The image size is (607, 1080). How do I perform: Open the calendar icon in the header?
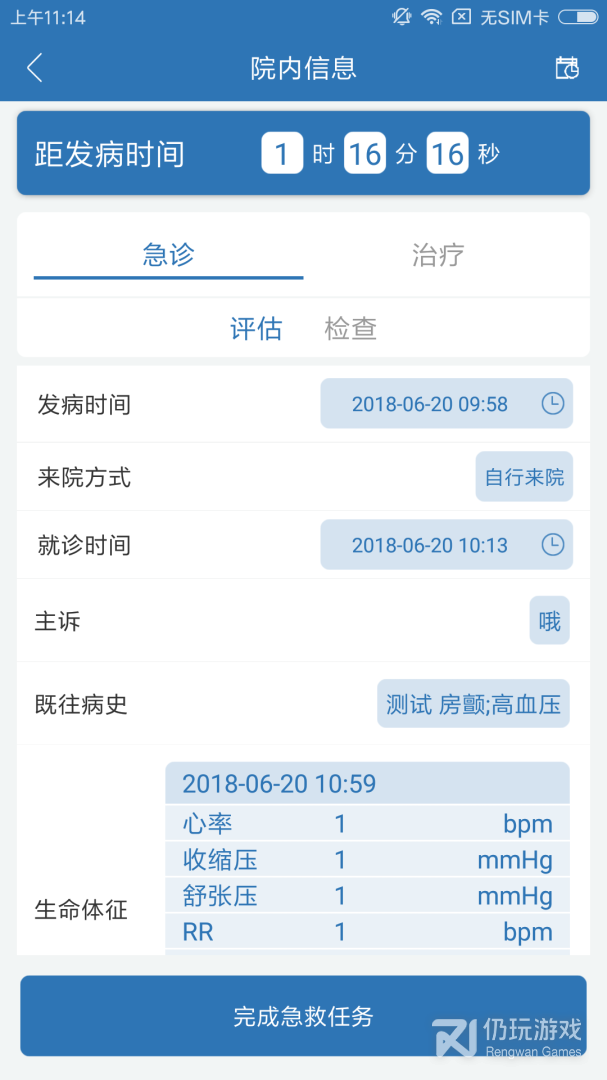click(x=566, y=68)
